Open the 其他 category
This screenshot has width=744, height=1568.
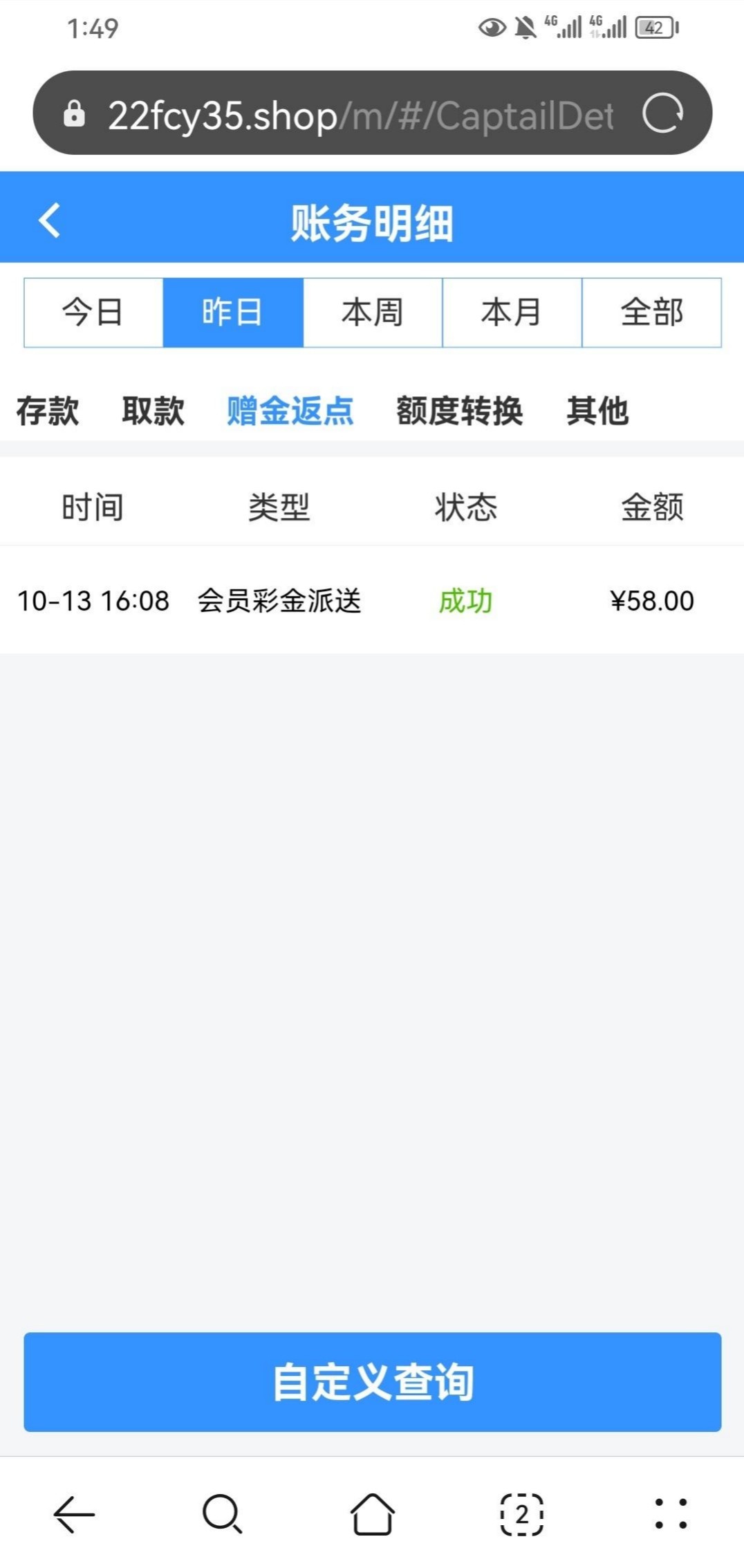pyautogui.click(x=598, y=411)
